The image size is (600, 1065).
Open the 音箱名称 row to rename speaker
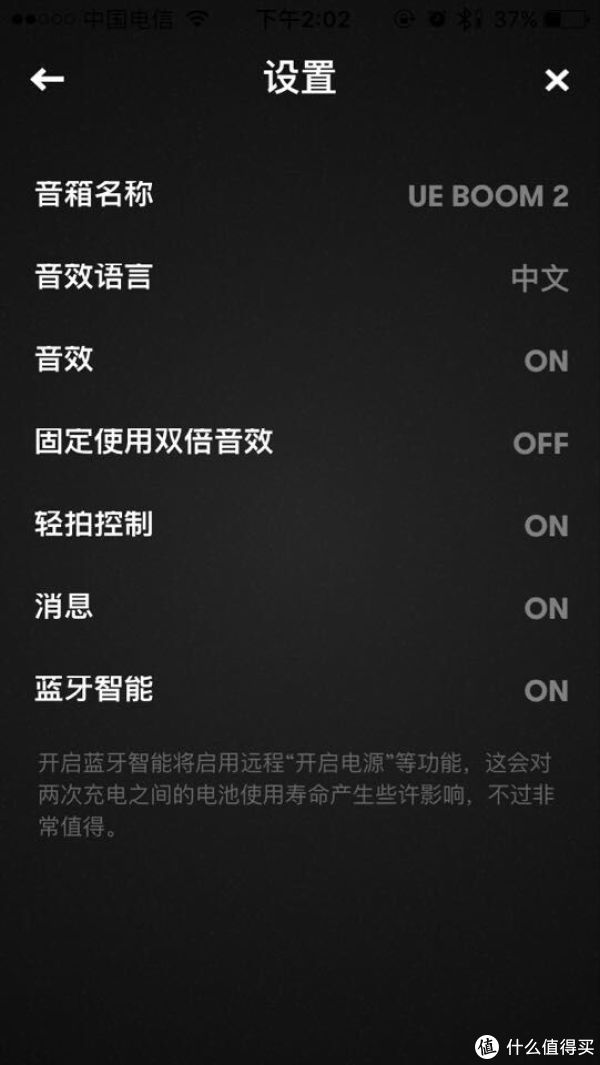pyautogui.click(x=300, y=196)
